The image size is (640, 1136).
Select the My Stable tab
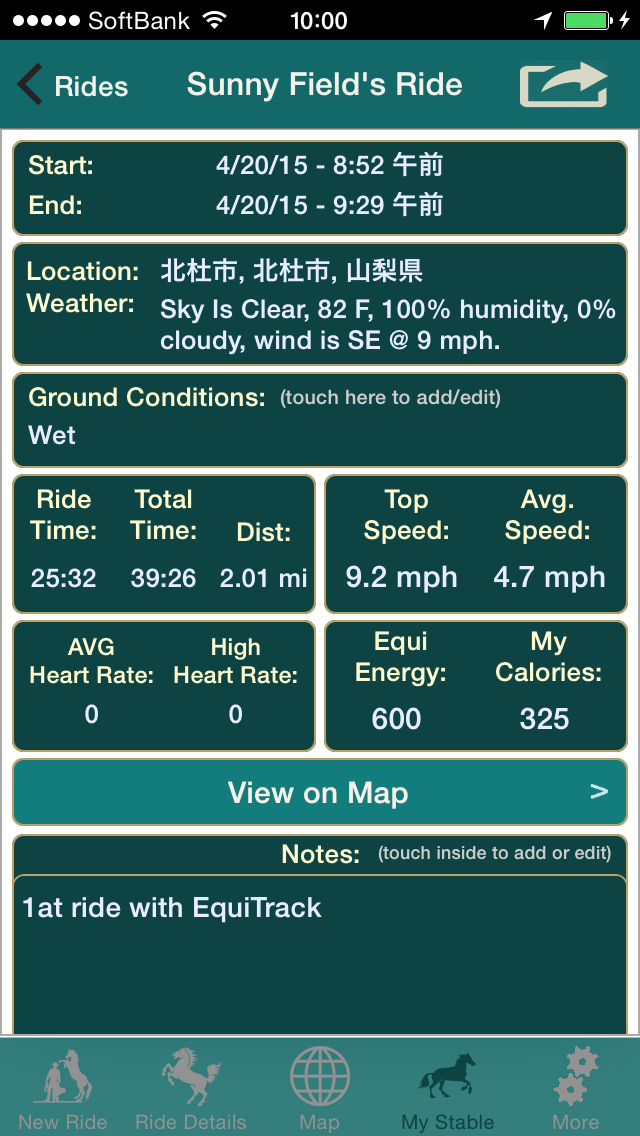(x=447, y=1090)
